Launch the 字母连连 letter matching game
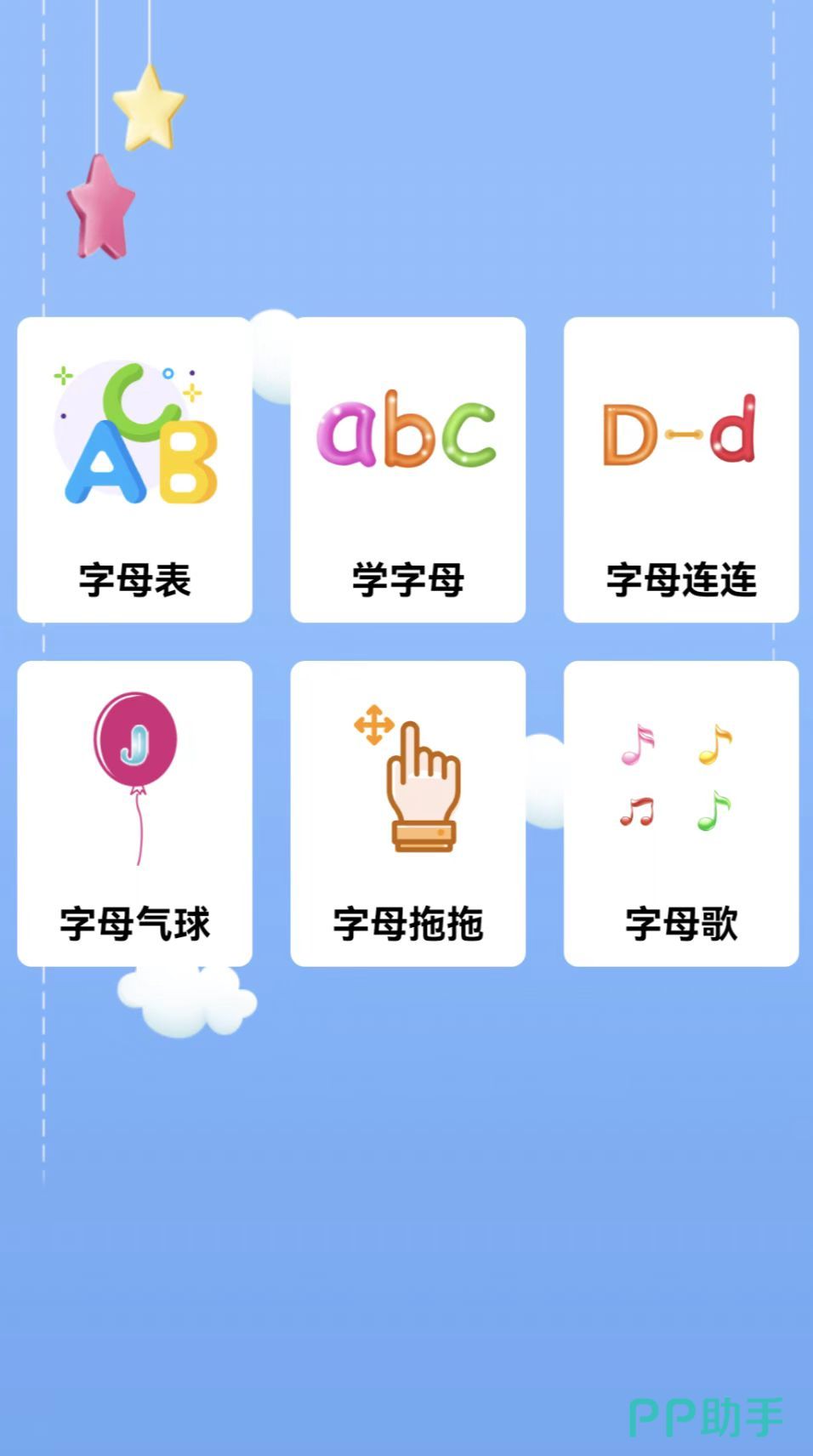This screenshot has width=813, height=1456. pyautogui.click(x=680, y=469)
